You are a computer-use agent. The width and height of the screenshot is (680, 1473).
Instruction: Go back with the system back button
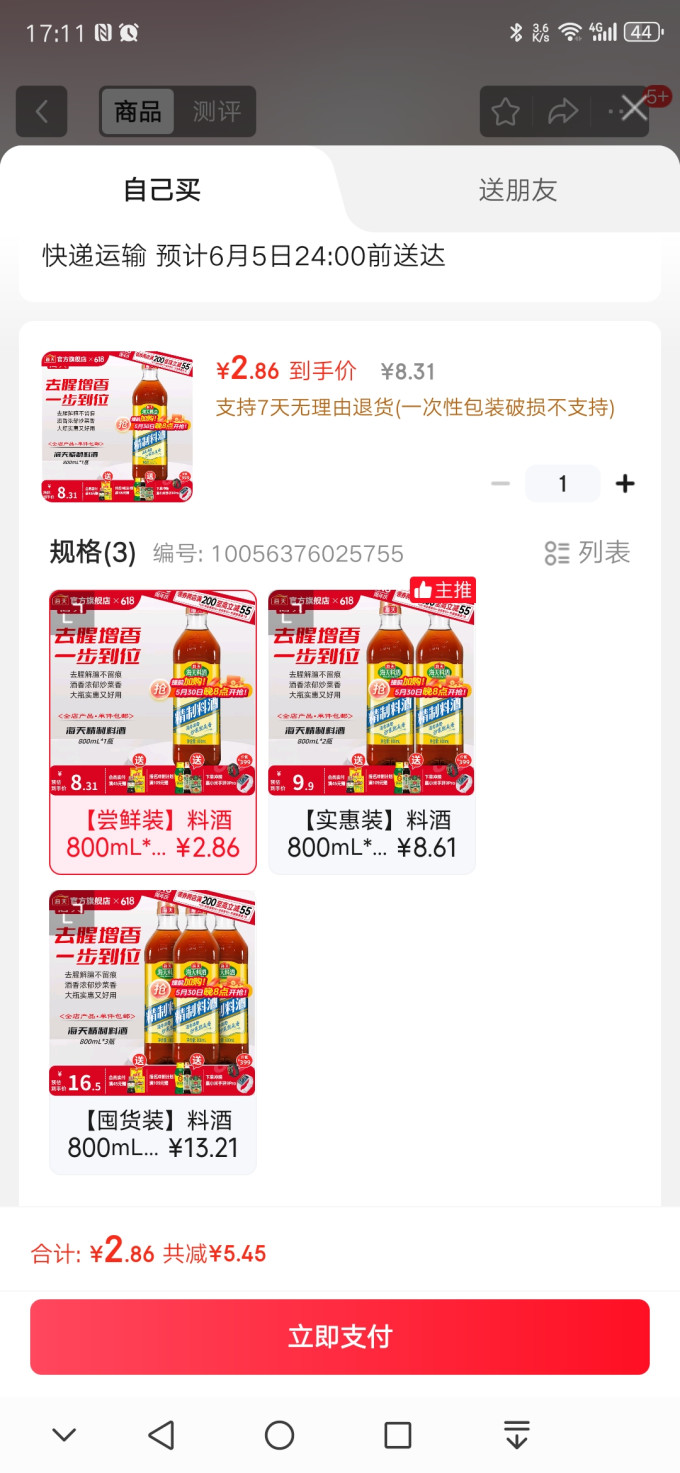[161, 1435]
